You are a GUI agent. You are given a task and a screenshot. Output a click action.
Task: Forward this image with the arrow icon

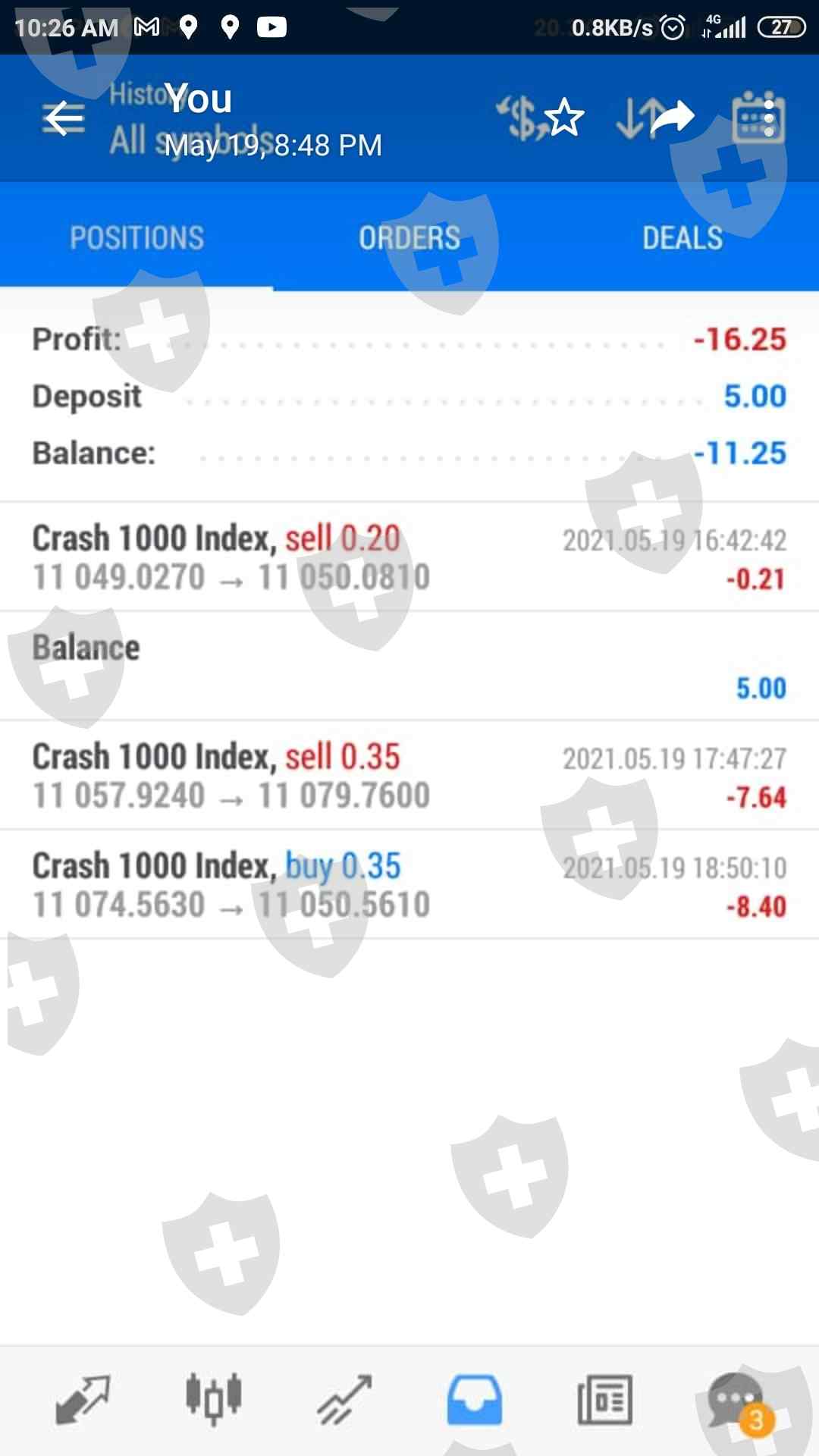(x=672, y=118)
